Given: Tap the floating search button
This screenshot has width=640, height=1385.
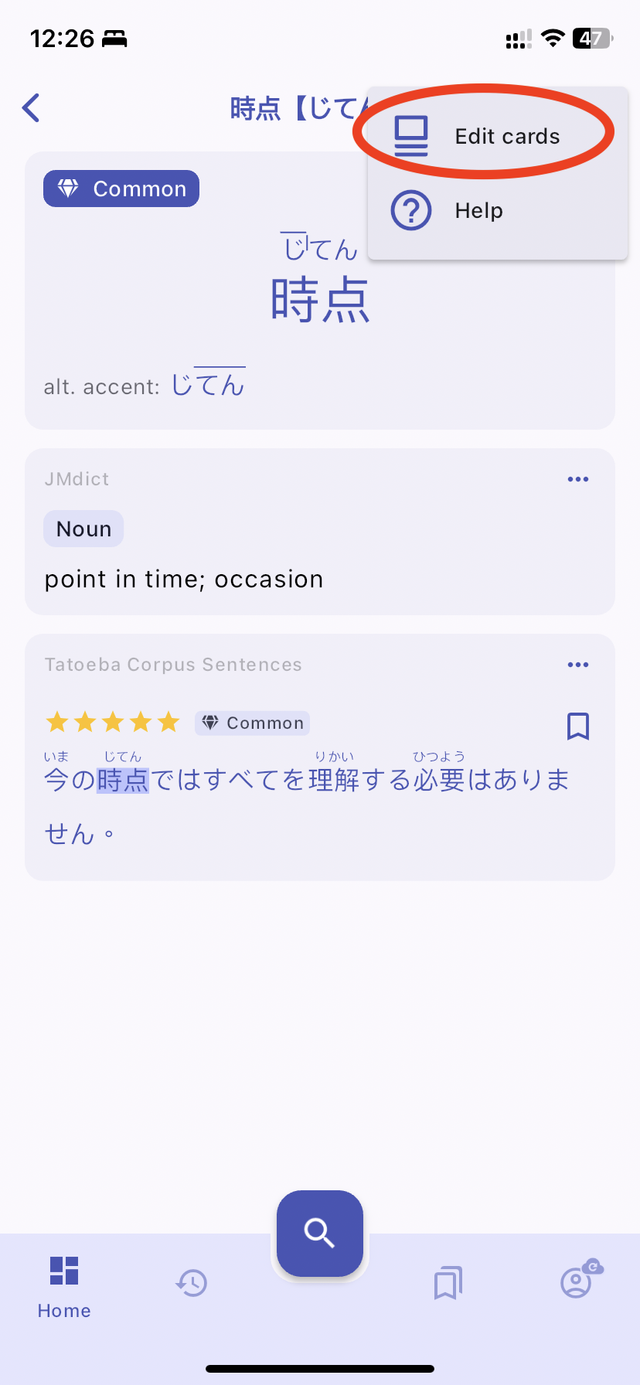Looking at the screenshot, I should click(x=320, y=1234).
